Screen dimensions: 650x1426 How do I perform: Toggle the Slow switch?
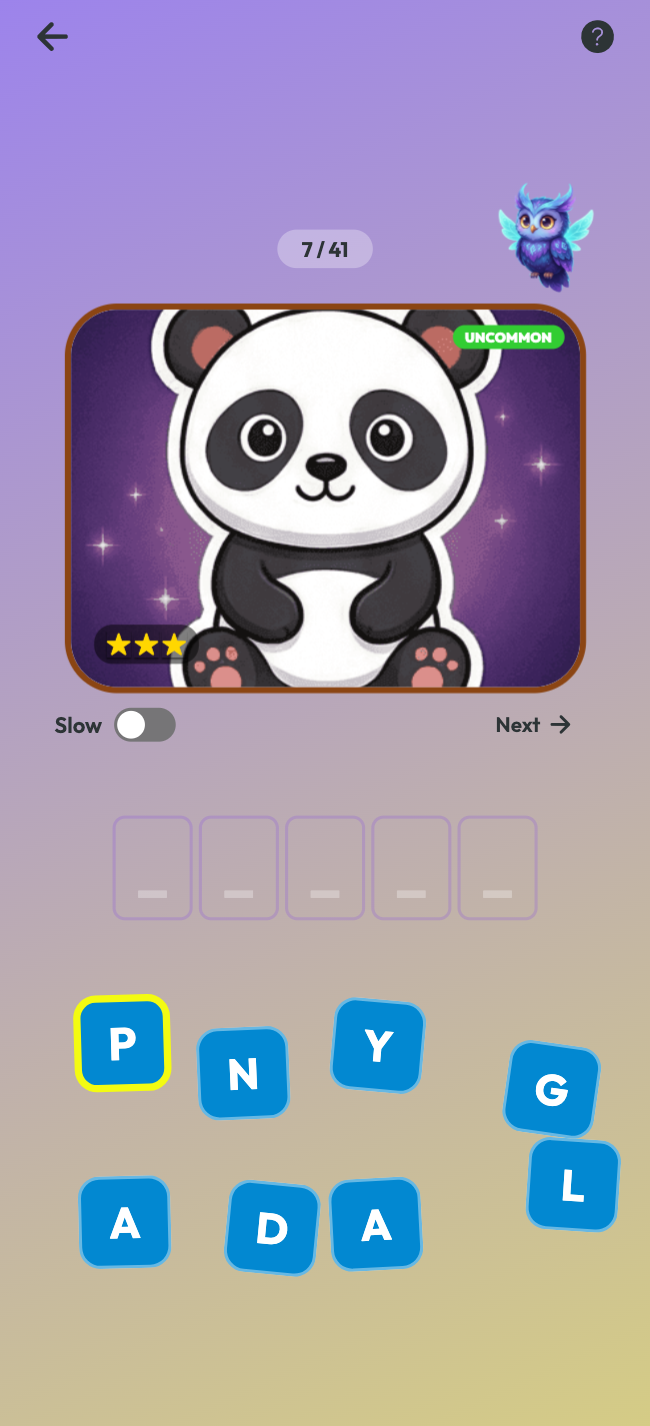(x=145, y=725)
